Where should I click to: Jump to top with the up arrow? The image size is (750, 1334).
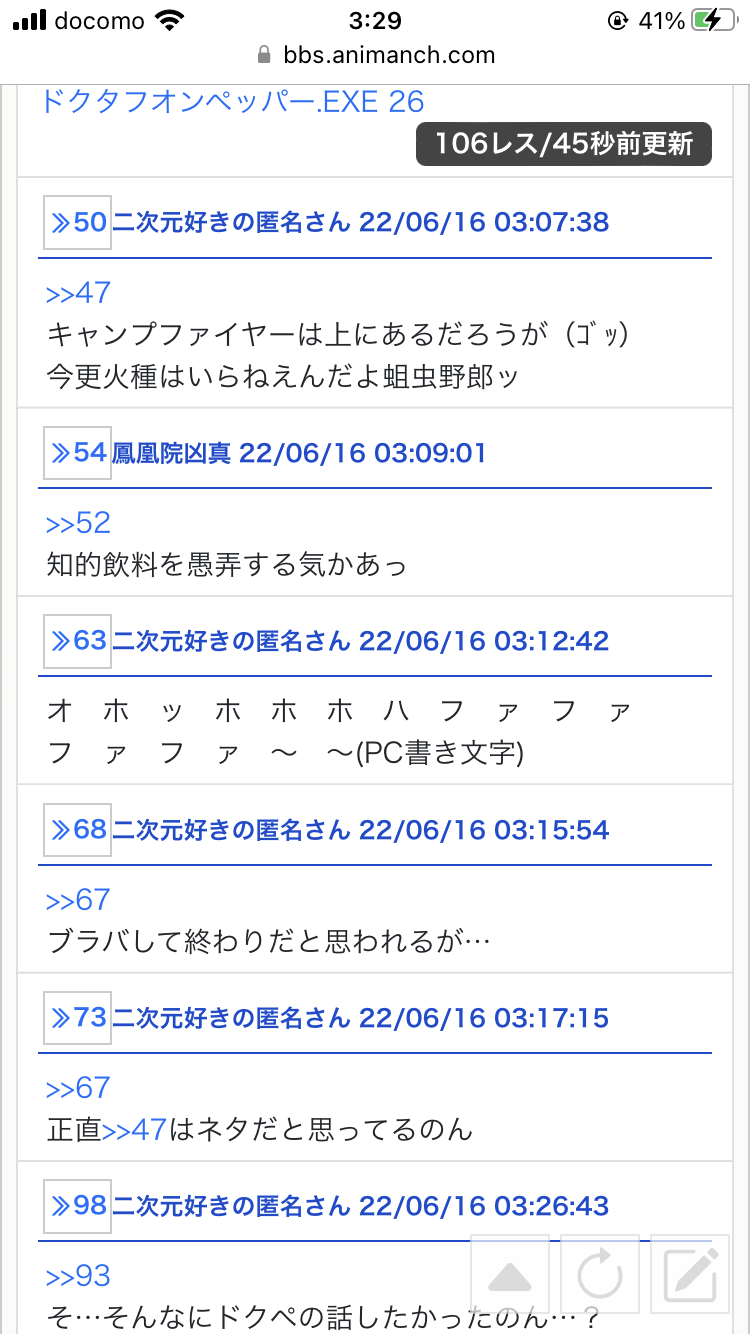click(x=510, y=1275)
